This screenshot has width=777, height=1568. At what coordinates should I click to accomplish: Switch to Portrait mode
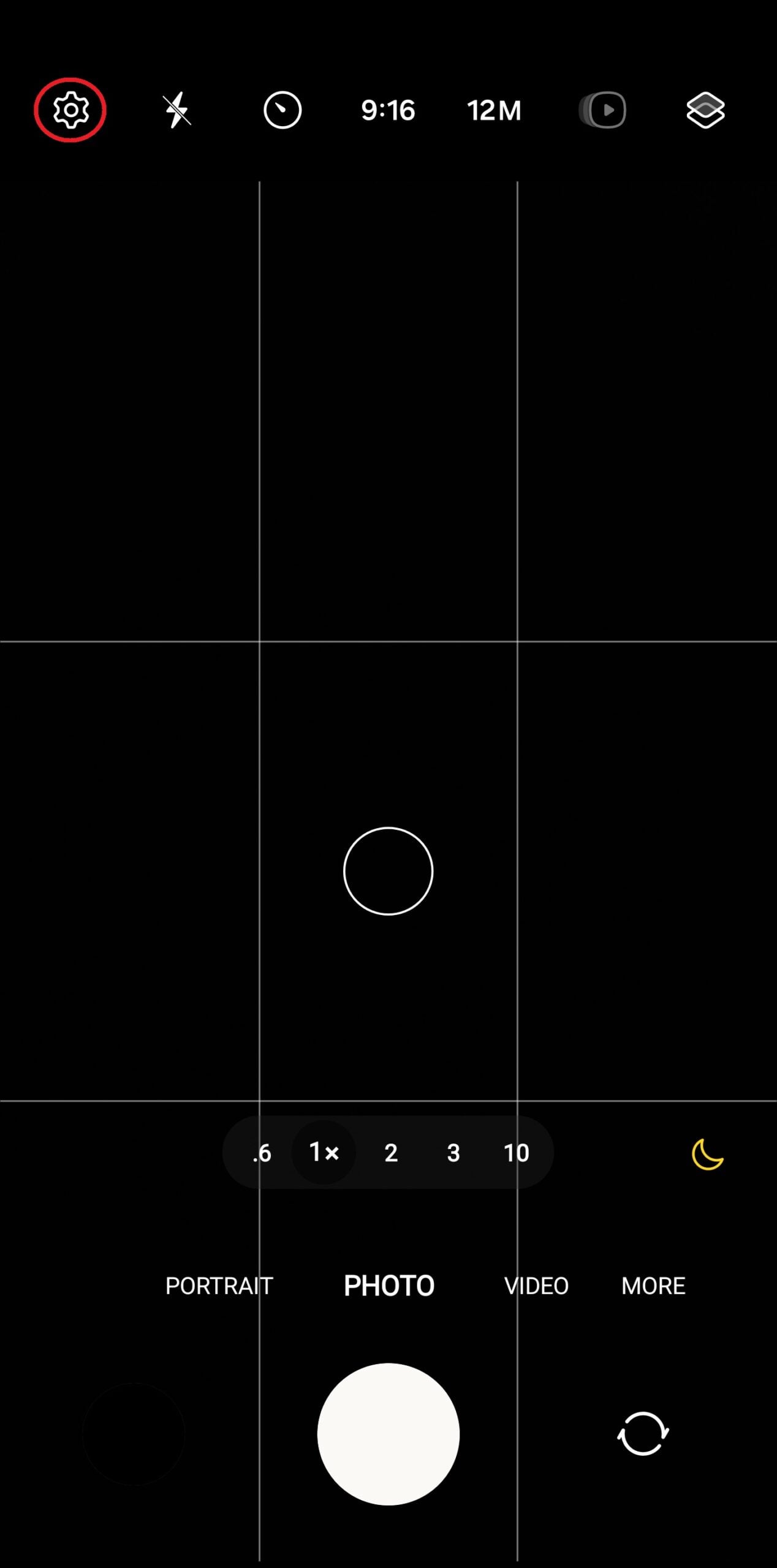219,1286
